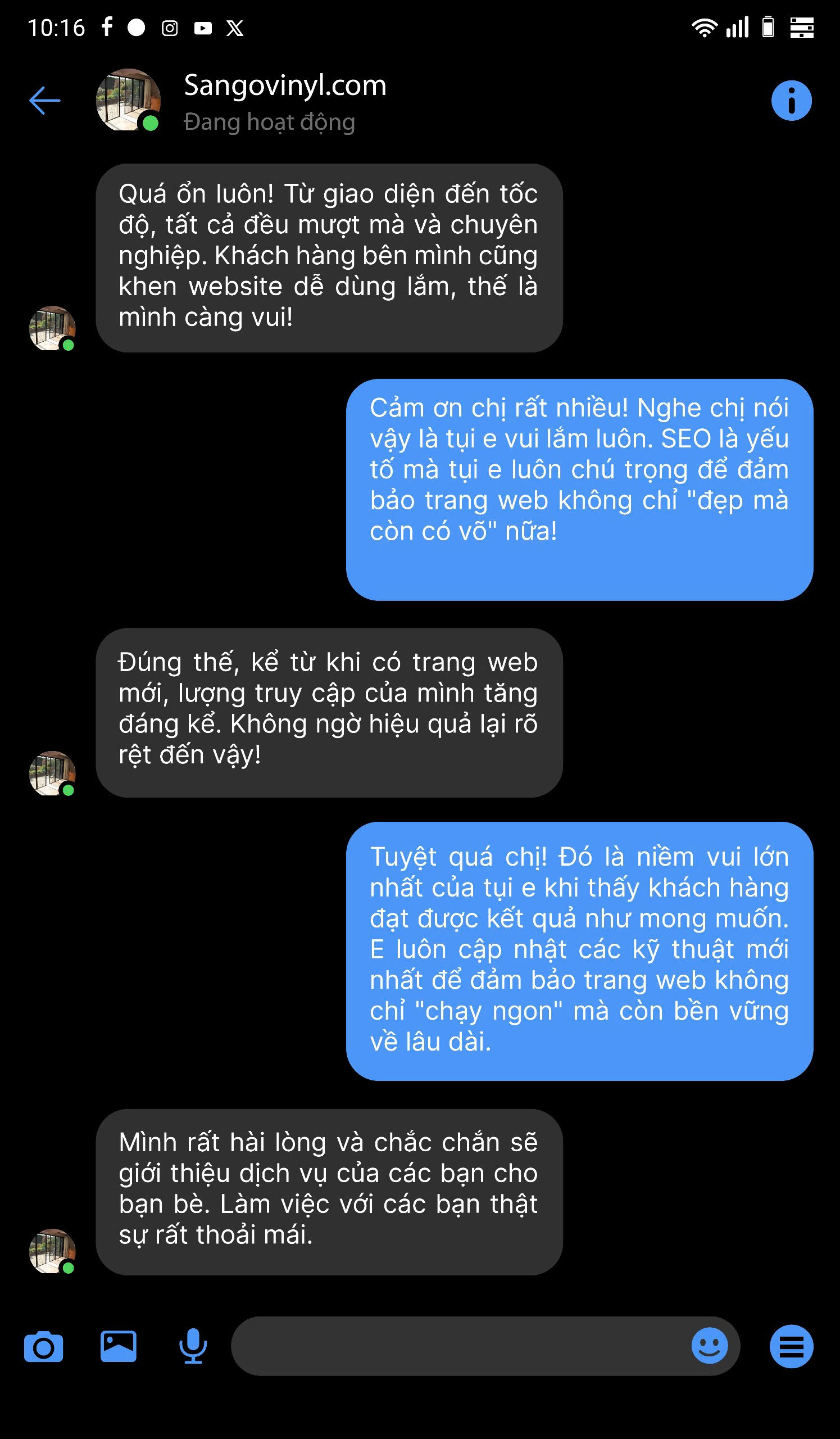This screenshot has width=840, height=1439.
Task: Focus the message input field
Action: point(456,1346)
